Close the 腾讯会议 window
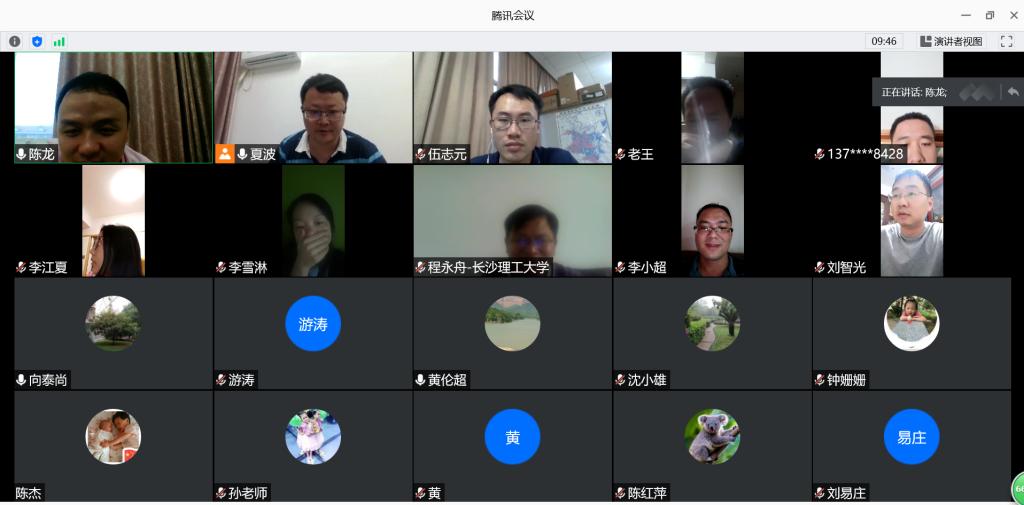The image size is (1024, 505). click(1012, 15)
